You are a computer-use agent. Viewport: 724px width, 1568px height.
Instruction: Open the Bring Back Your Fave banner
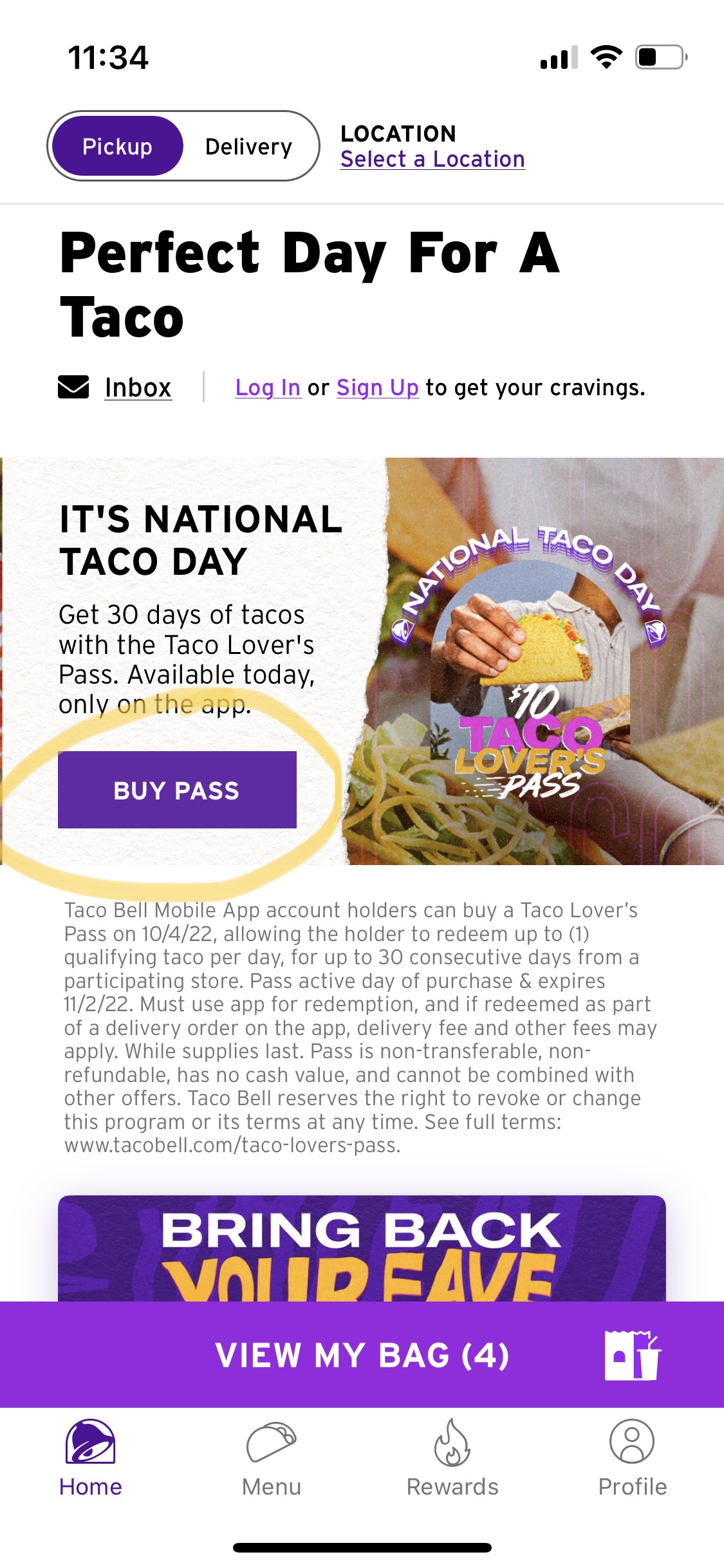(362, 1248)
